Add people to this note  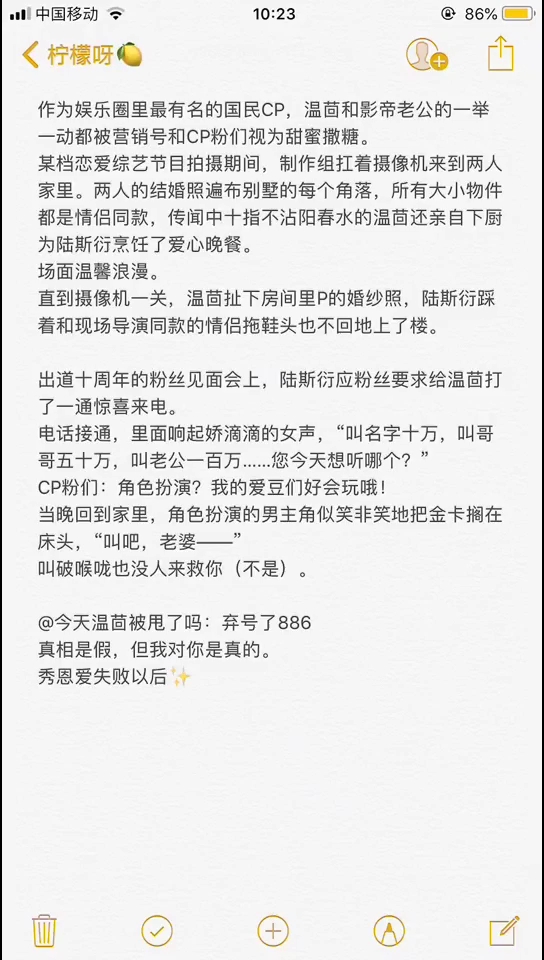pos(427,54)
